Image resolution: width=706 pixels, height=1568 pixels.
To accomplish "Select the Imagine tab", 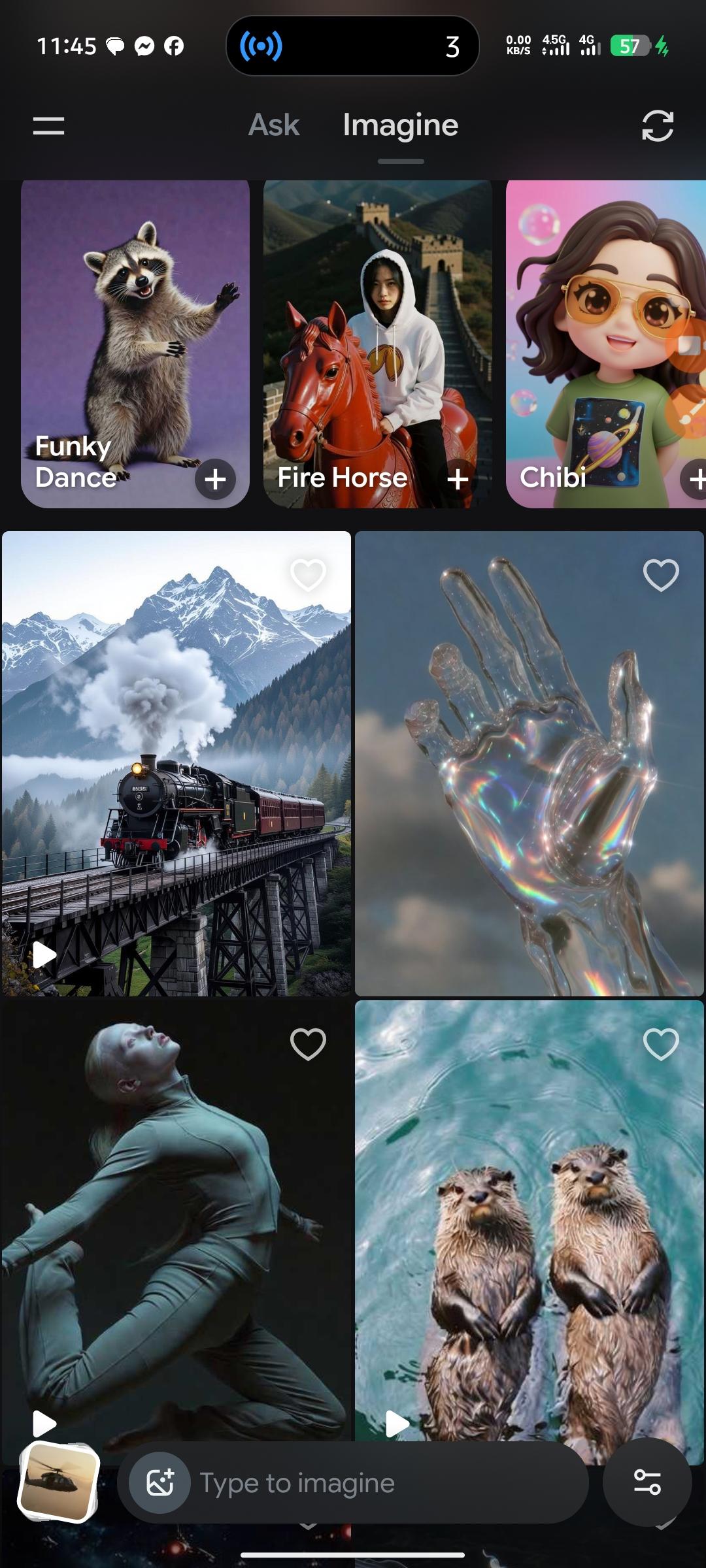I will tap(400, 125).
